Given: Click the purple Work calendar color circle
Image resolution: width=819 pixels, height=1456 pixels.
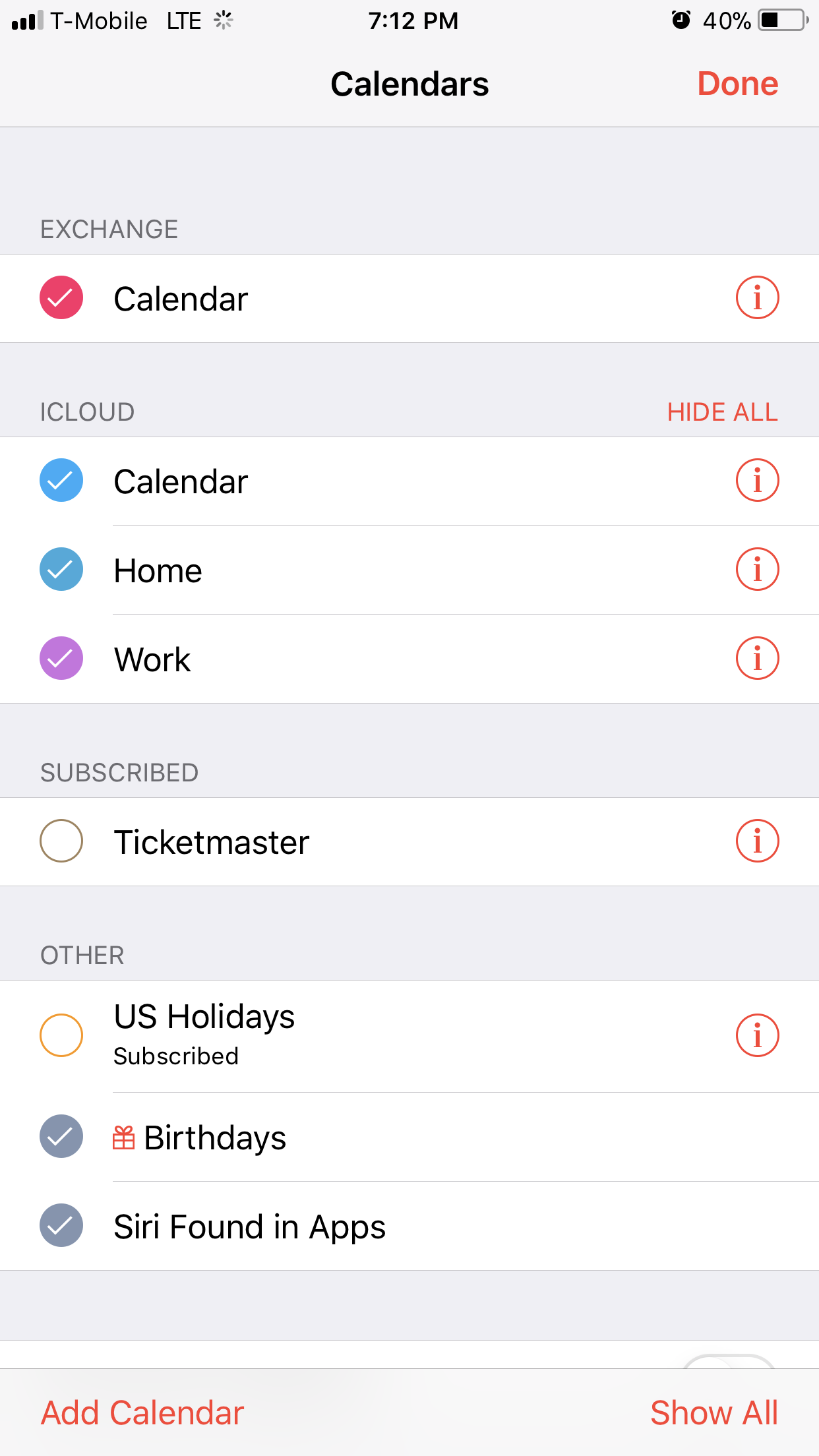Looking at the screenshot, I should pyautogui.click(x=61, y=658).
